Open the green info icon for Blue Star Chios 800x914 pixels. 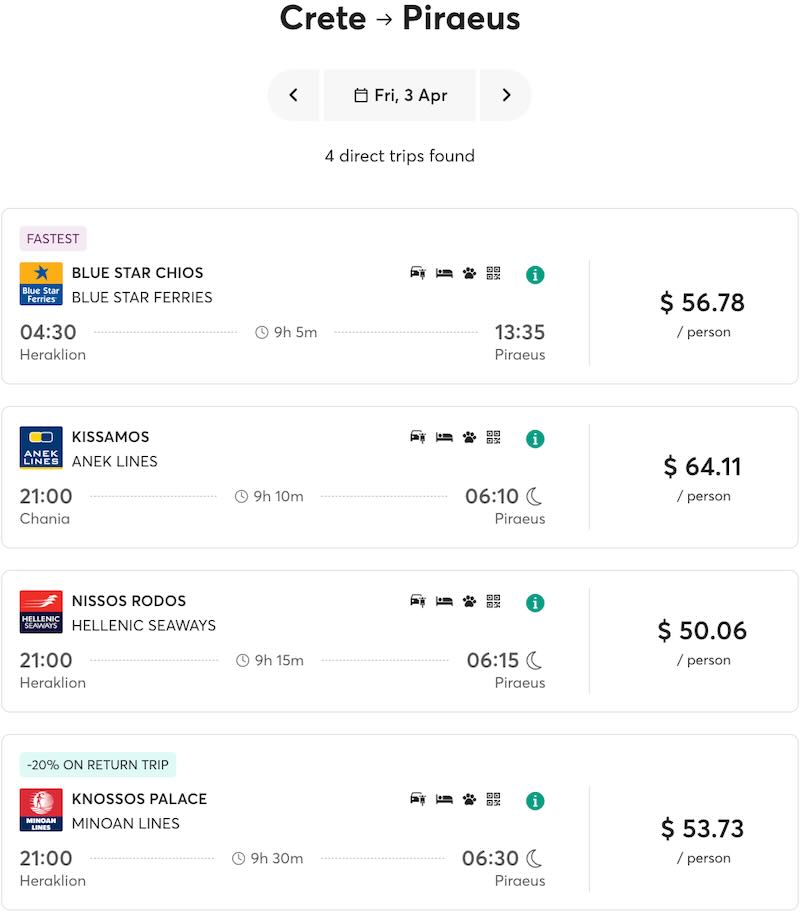(x=534, y=273)
